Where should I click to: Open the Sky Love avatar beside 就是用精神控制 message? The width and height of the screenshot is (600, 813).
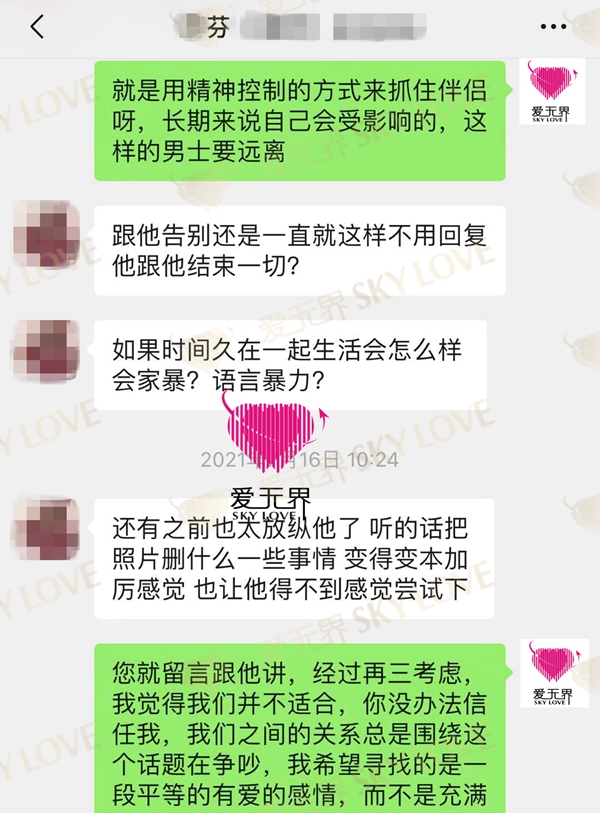(554, 93)
